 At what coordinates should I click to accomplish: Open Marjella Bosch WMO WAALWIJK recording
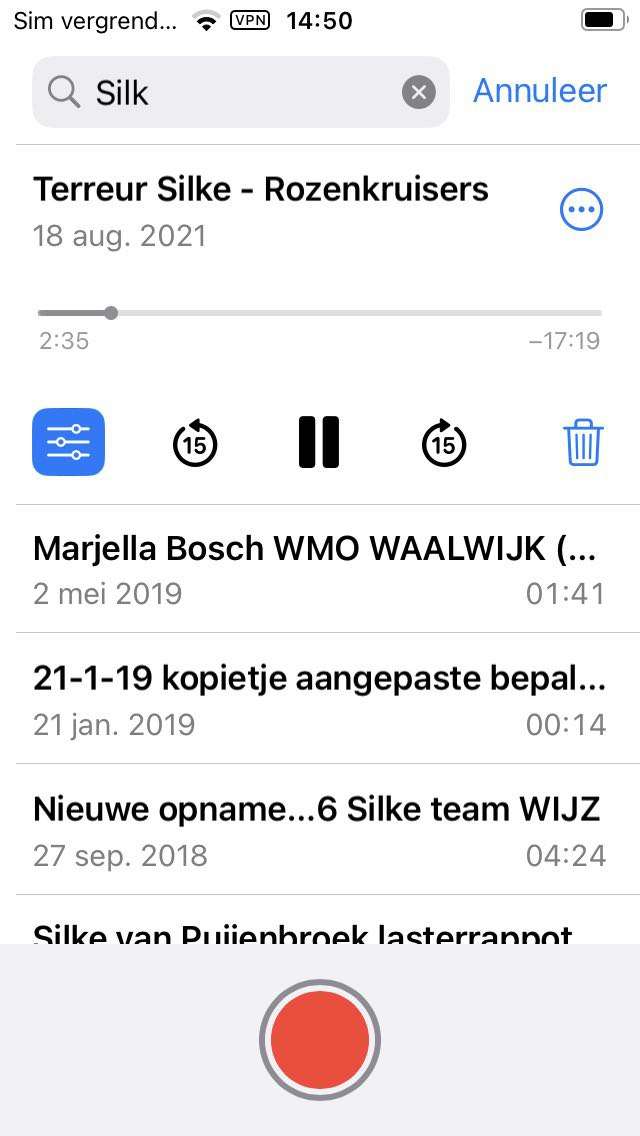[320, 569]
